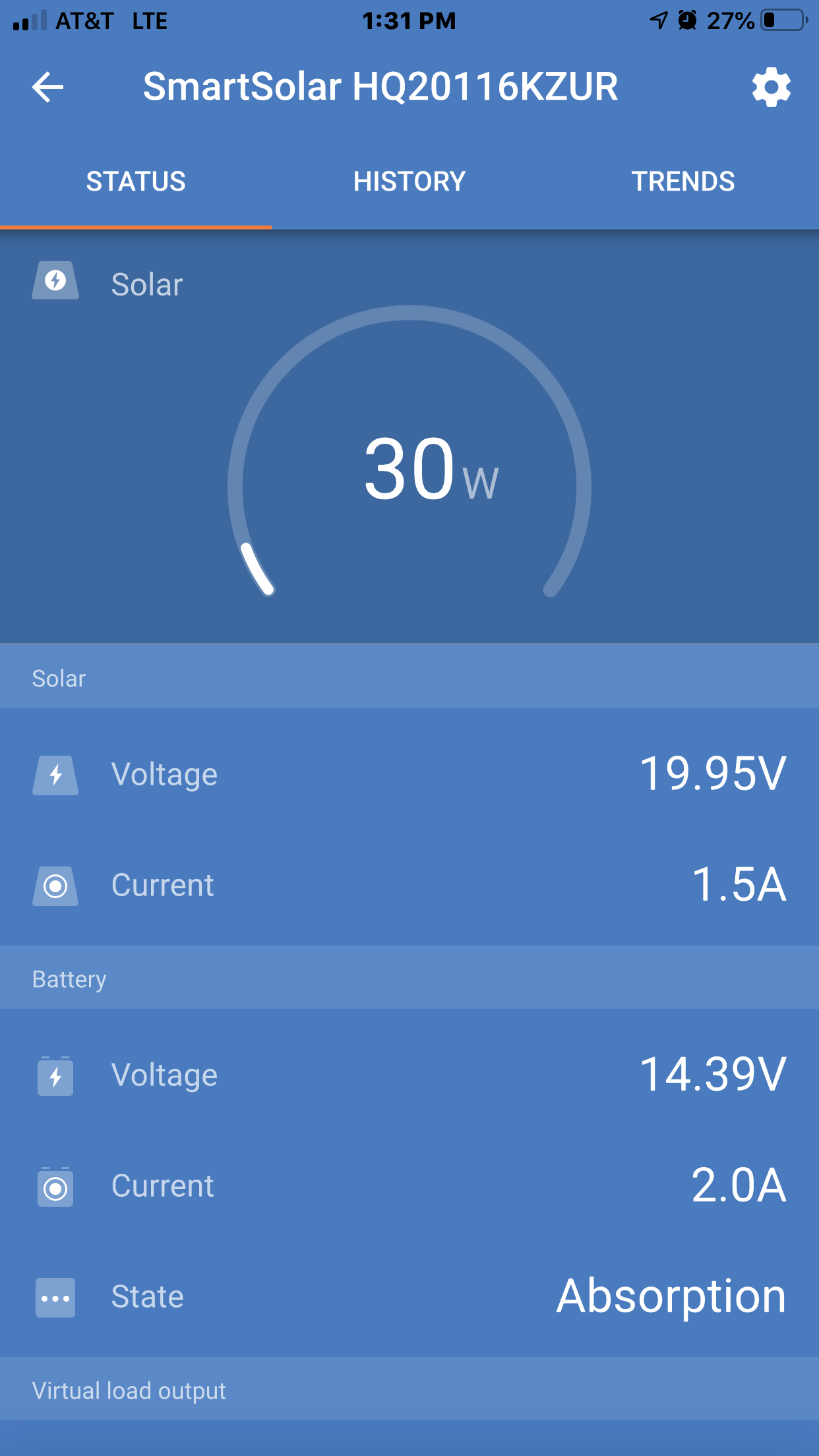Select the Status tab
This screenshot has width=819, height=1456.
(136, 181)
